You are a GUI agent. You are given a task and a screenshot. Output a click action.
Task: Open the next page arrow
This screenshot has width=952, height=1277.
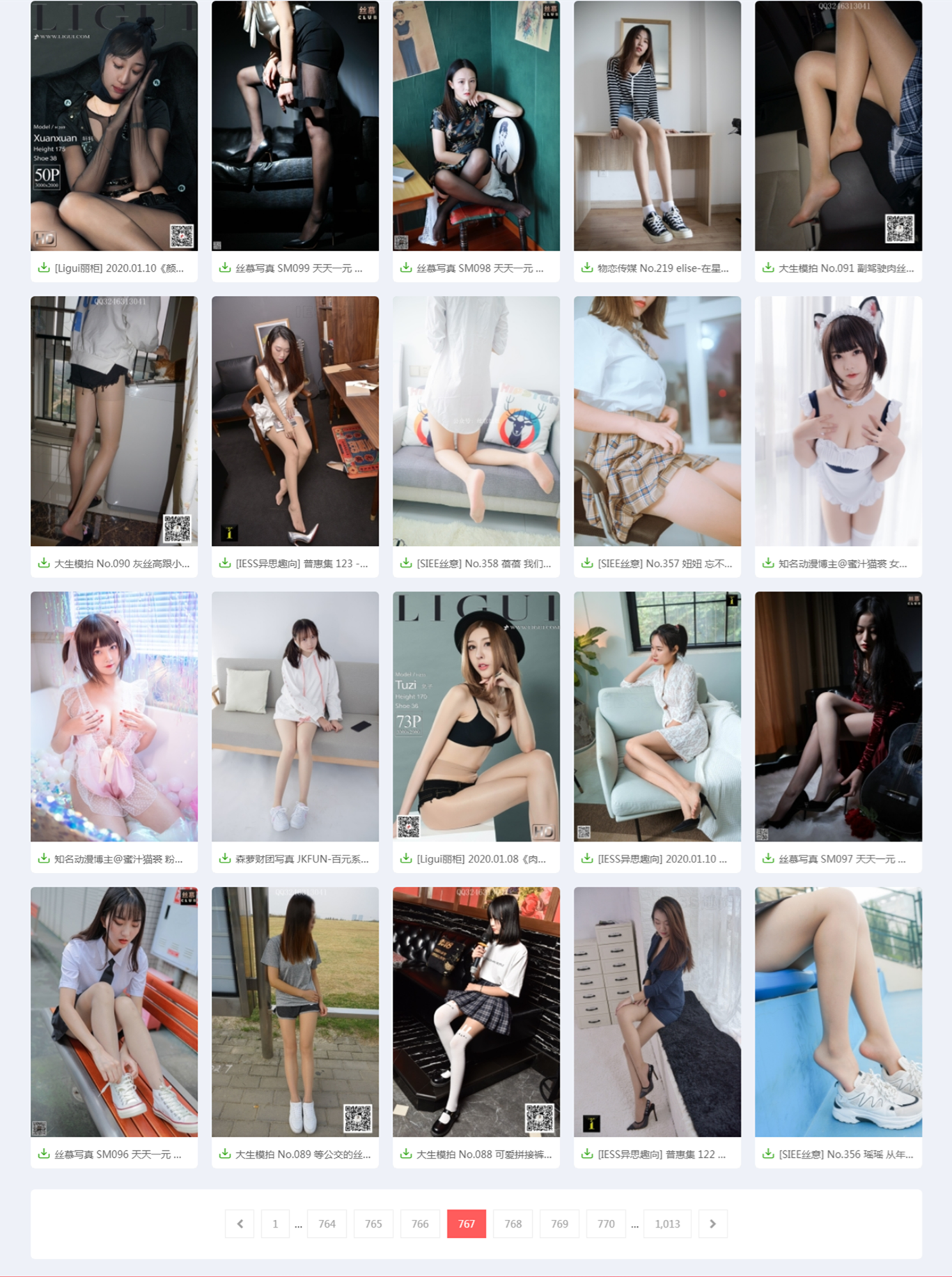(x=712, y=1223)
